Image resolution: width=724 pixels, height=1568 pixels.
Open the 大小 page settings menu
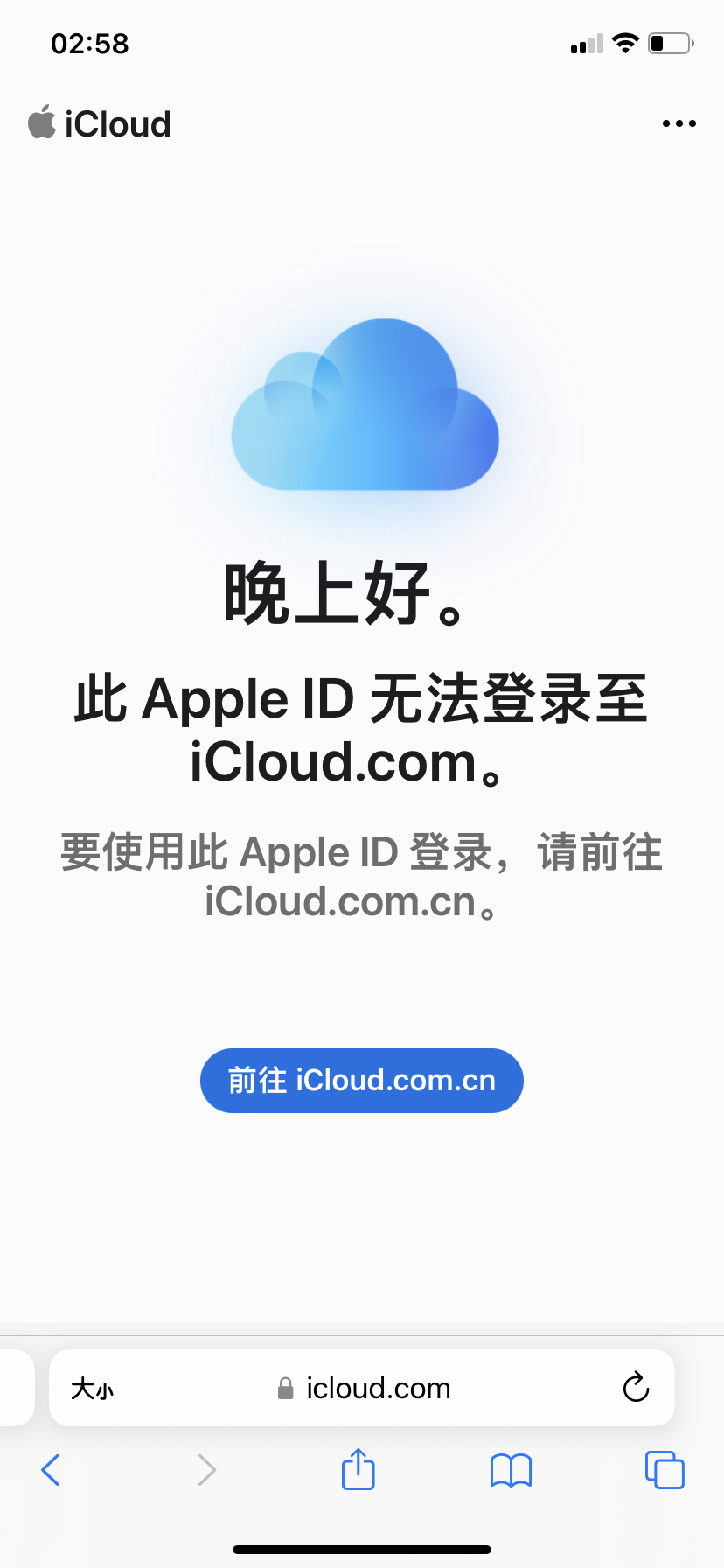coord(93,1388)
